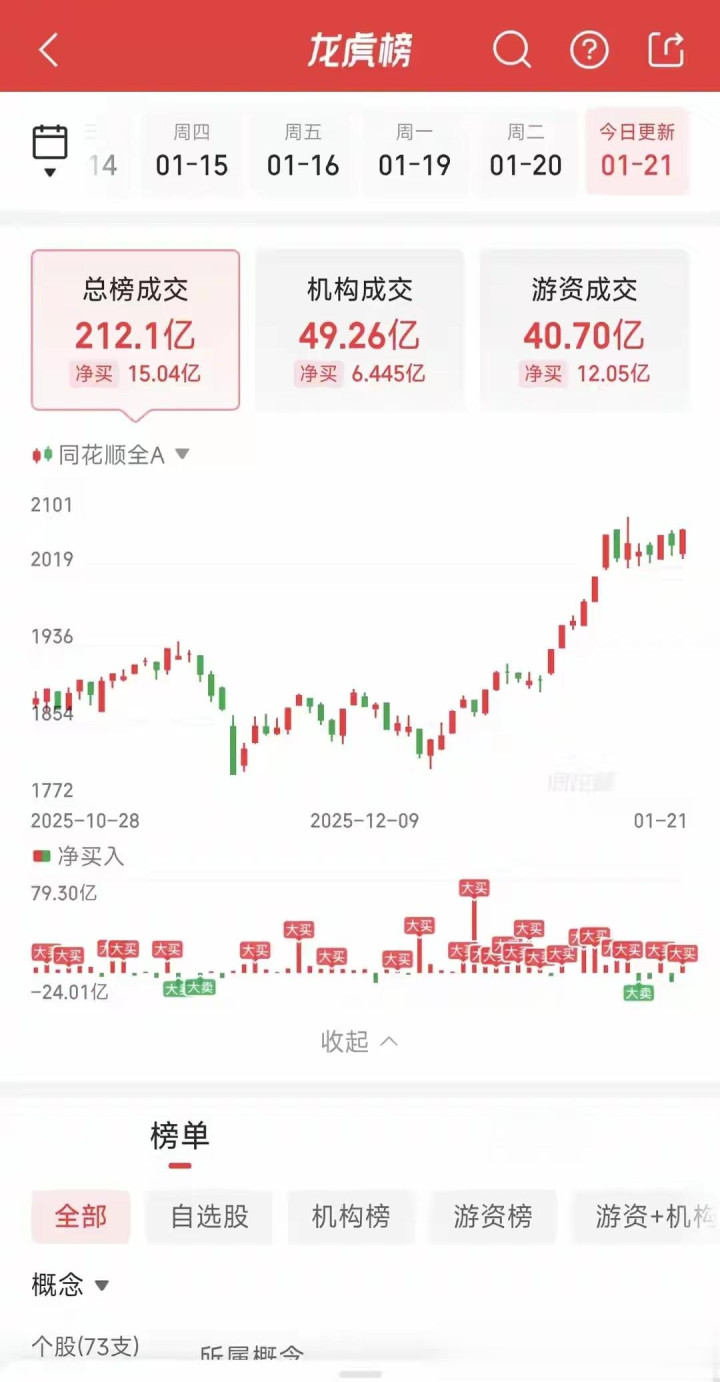The width and height of the screenshot is (720, 1382).
Task: Go back from the 龙虎榜 page
Action: (48, 50)
